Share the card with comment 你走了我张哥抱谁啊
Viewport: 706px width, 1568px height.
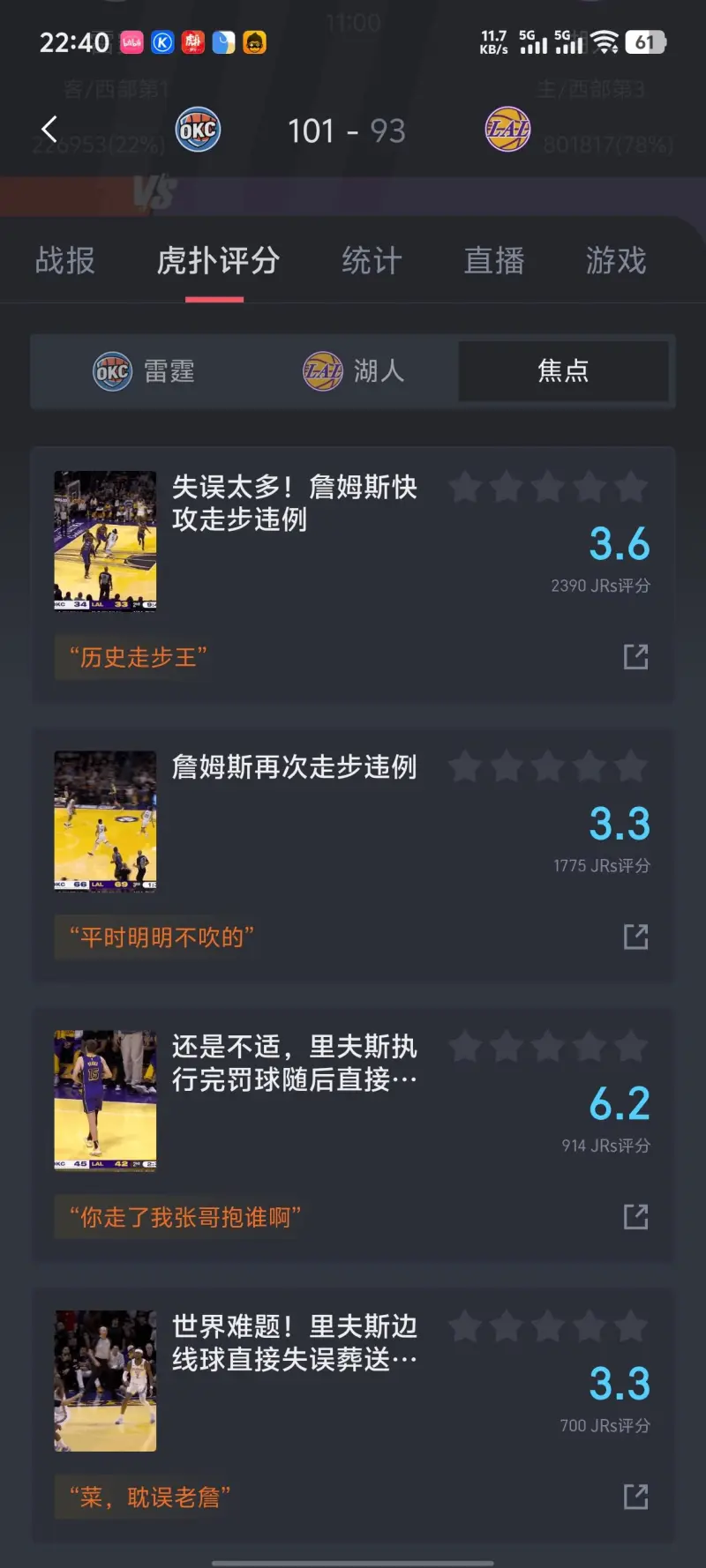click(x=635, y=1217)
